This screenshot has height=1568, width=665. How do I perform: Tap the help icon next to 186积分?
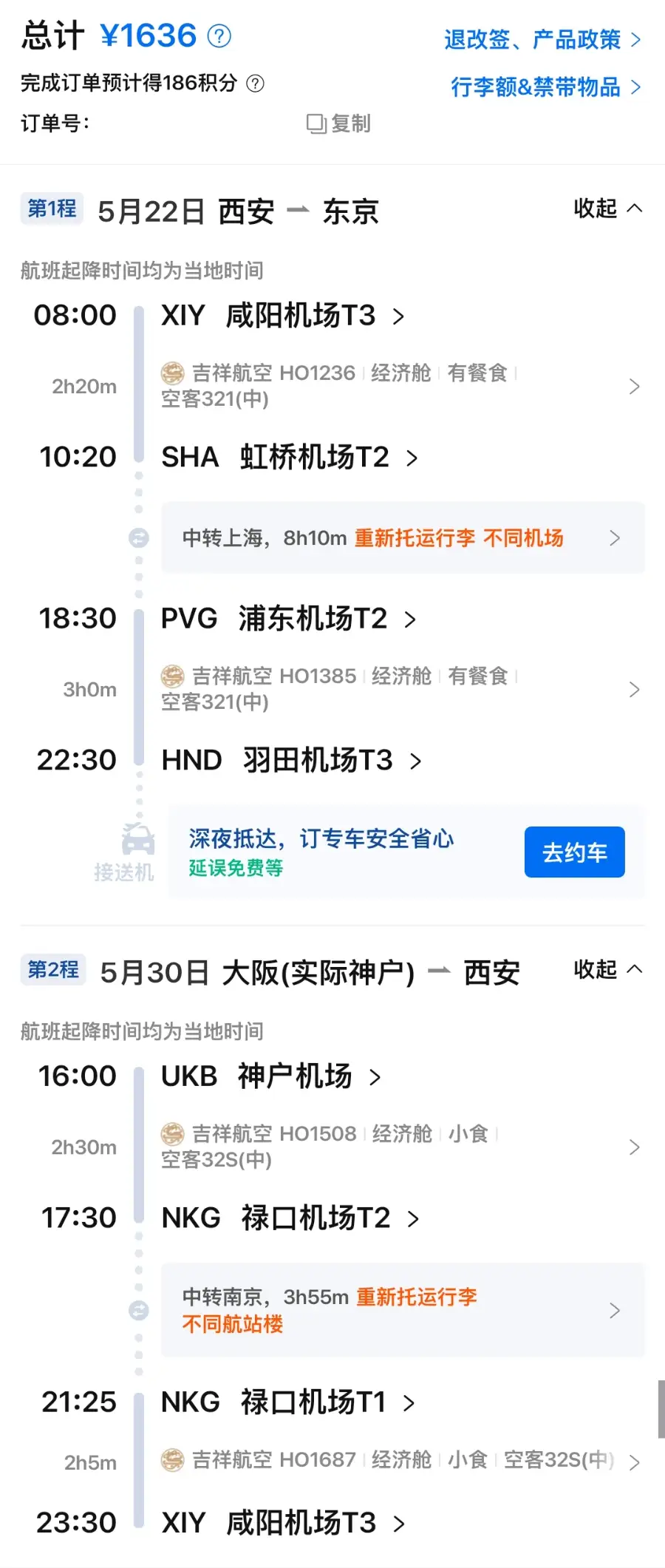[x=255, y=83]
